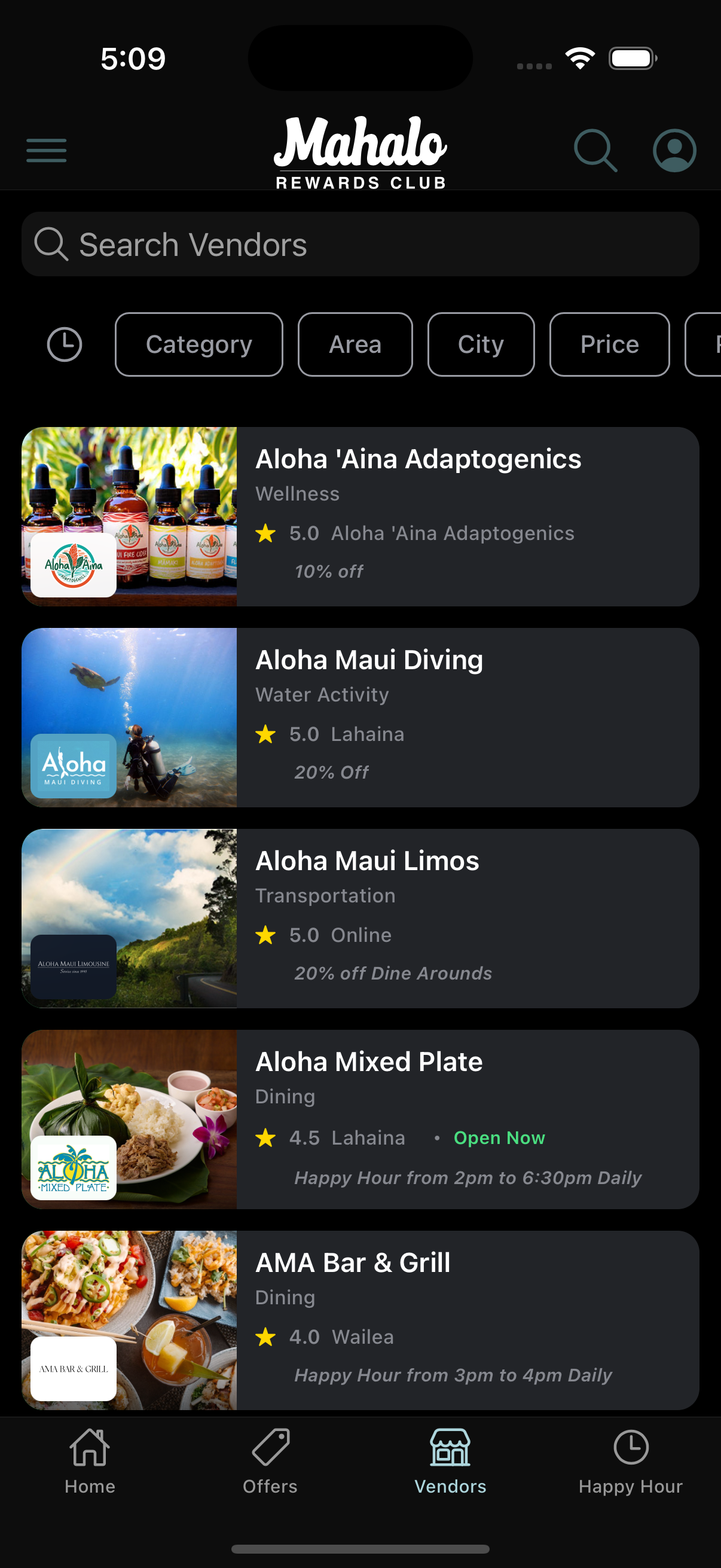Tap the clock filter icon

point(65,344)
